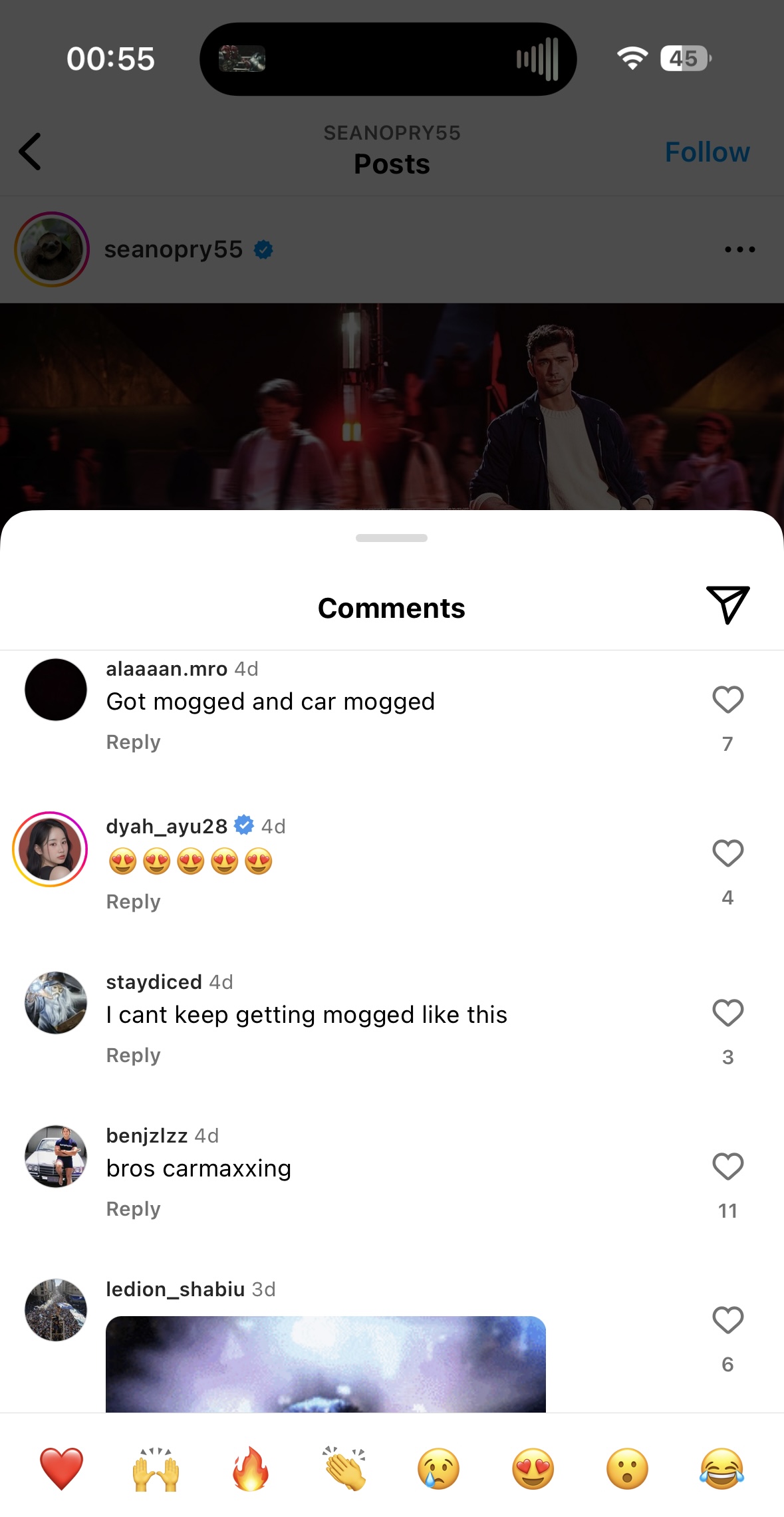The height and width of the screenshot is (1517, 784).
Task: Reply to benjzlzz's comment
Action: point(133,1209)
